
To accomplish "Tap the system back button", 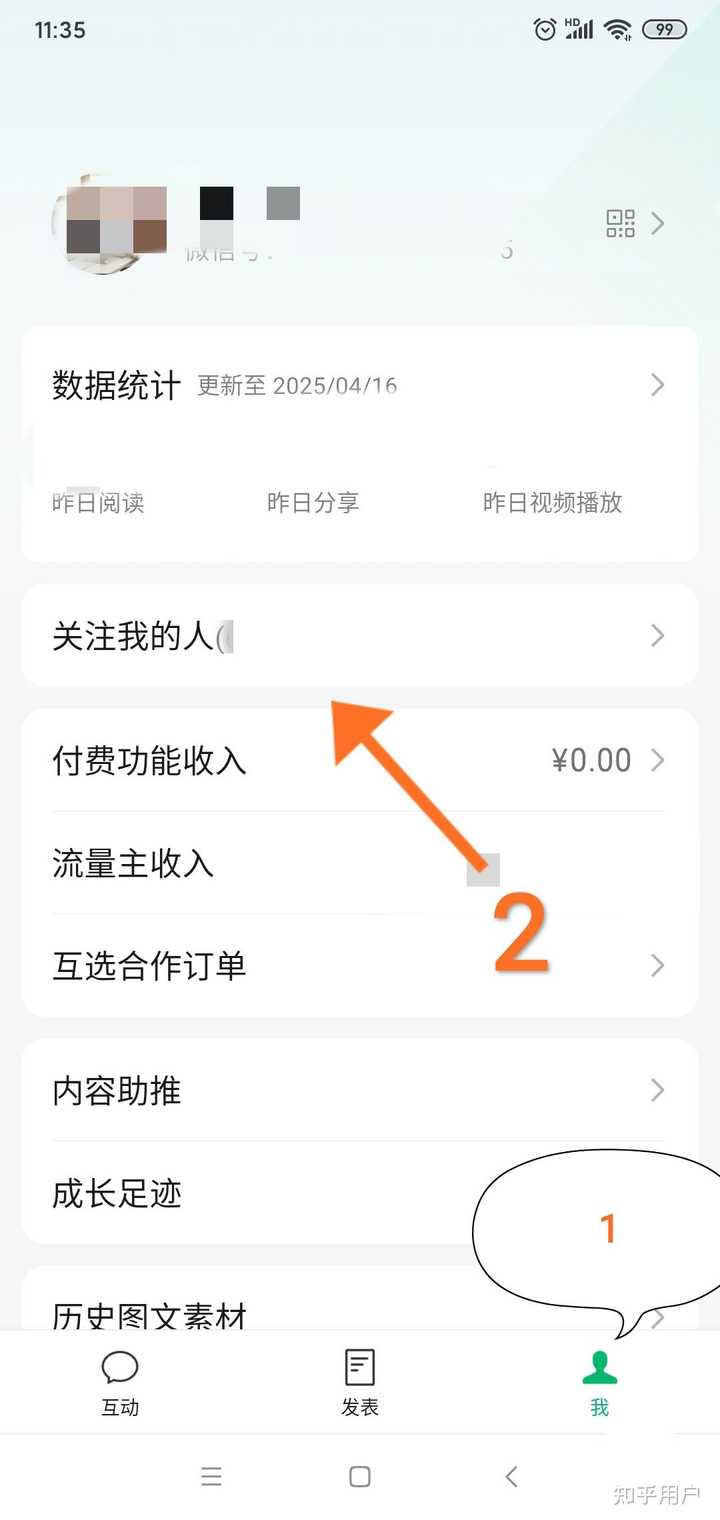I will tap(511, 1476).
